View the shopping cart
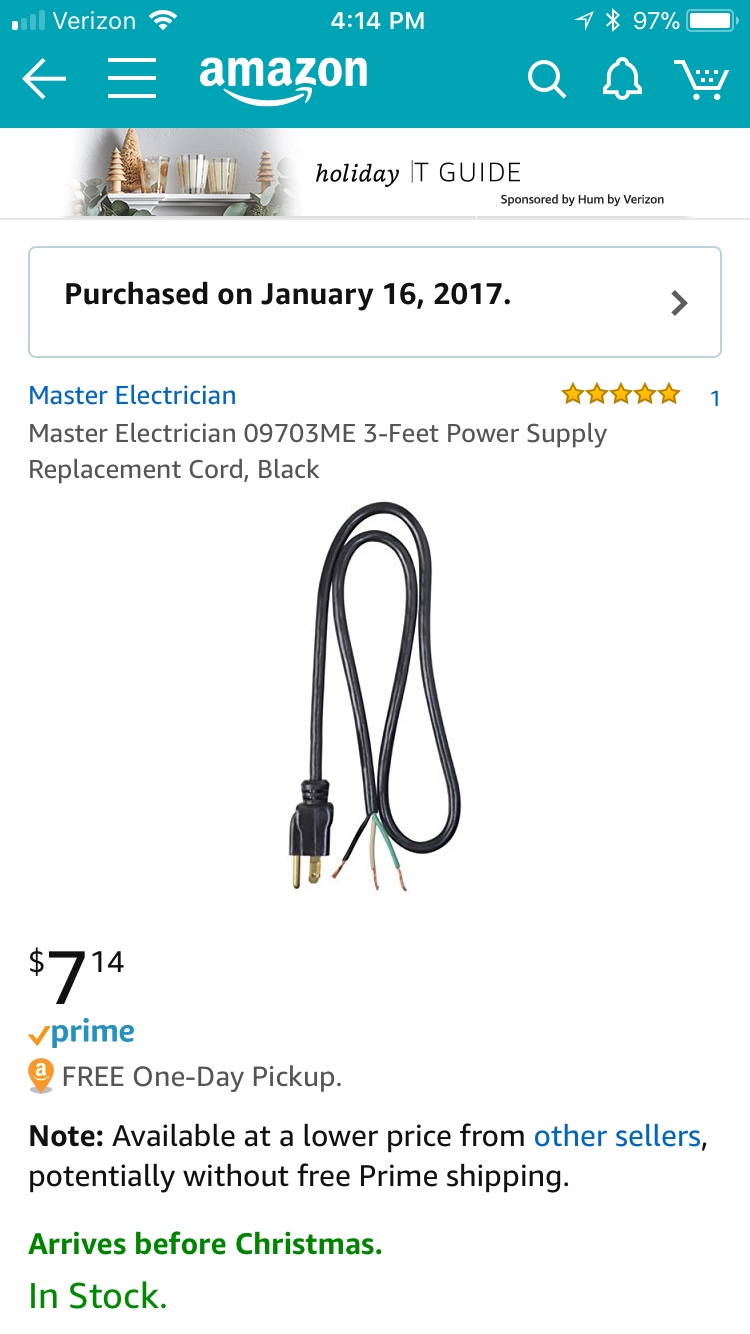750x1334 pixels. [701, 79]
